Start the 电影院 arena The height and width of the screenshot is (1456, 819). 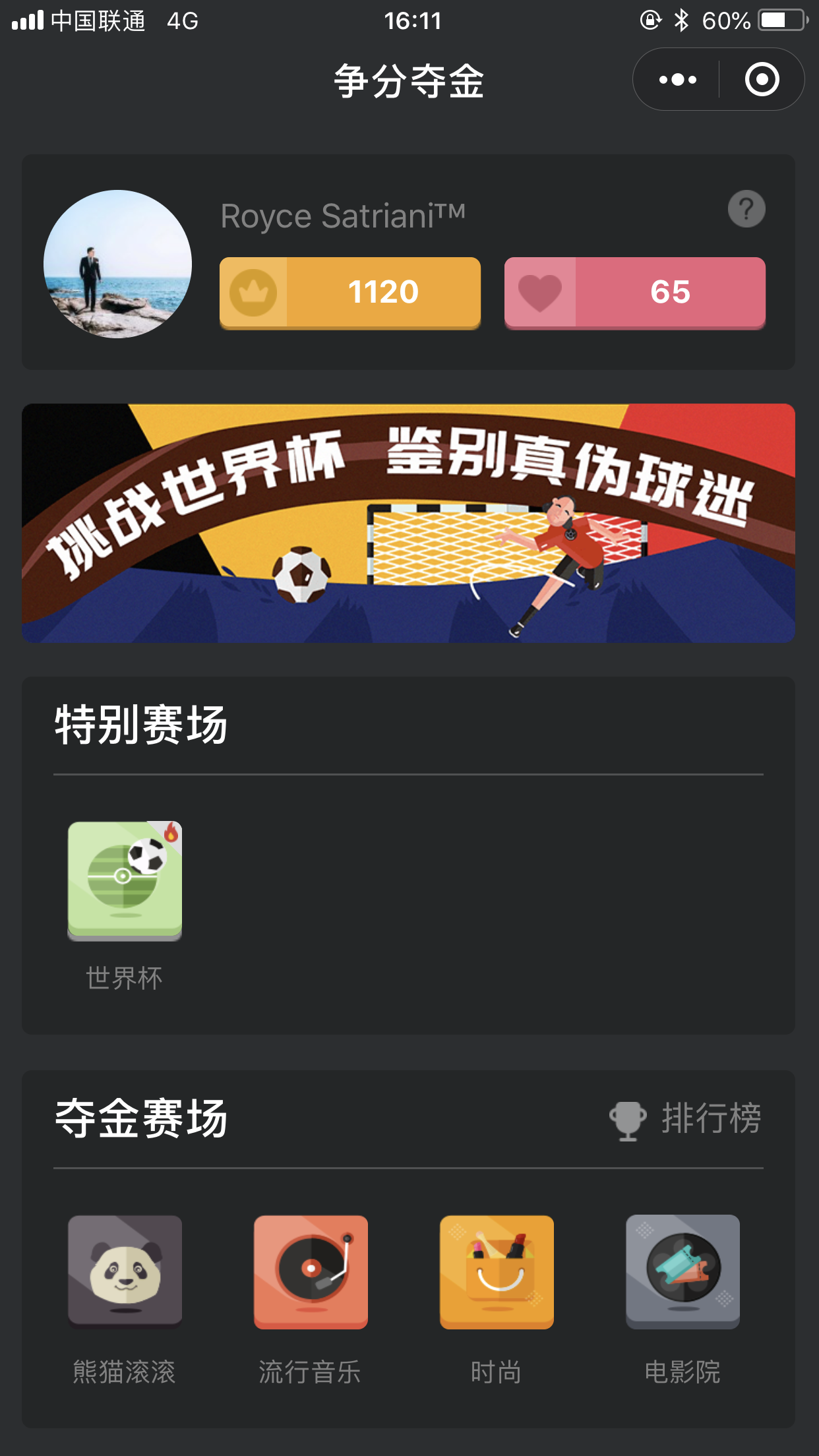click(x=682, y=1271)
